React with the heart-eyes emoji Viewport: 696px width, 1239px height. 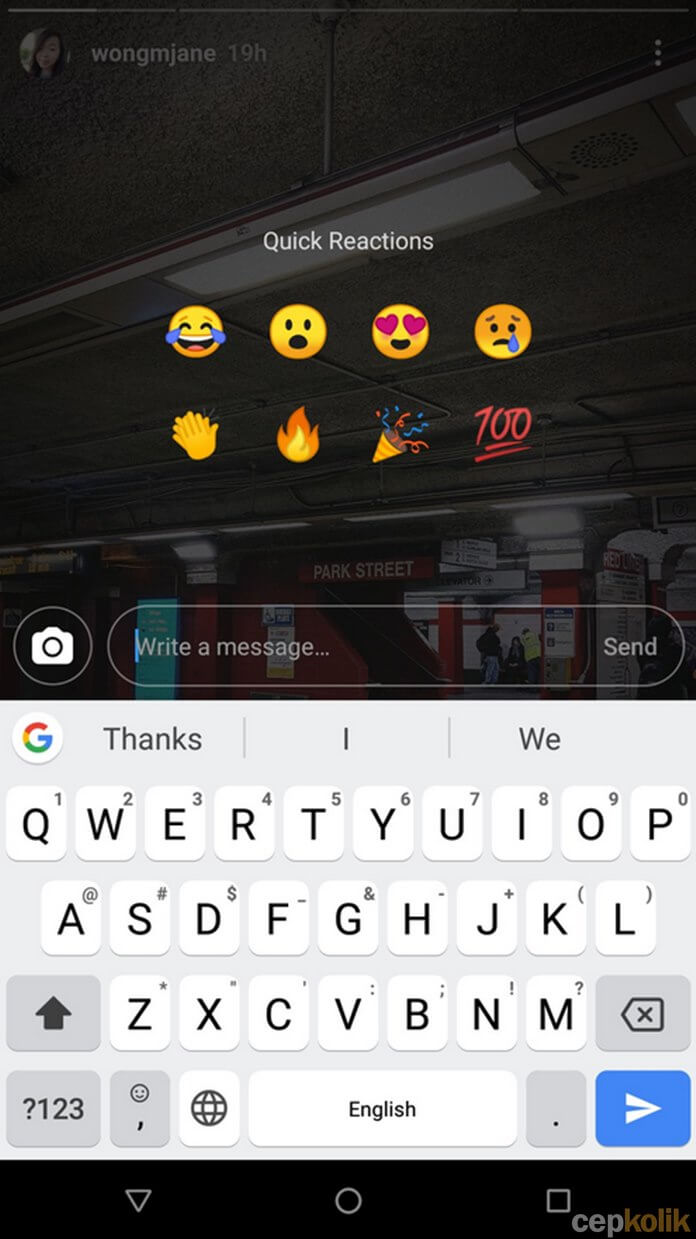[400, 332]
